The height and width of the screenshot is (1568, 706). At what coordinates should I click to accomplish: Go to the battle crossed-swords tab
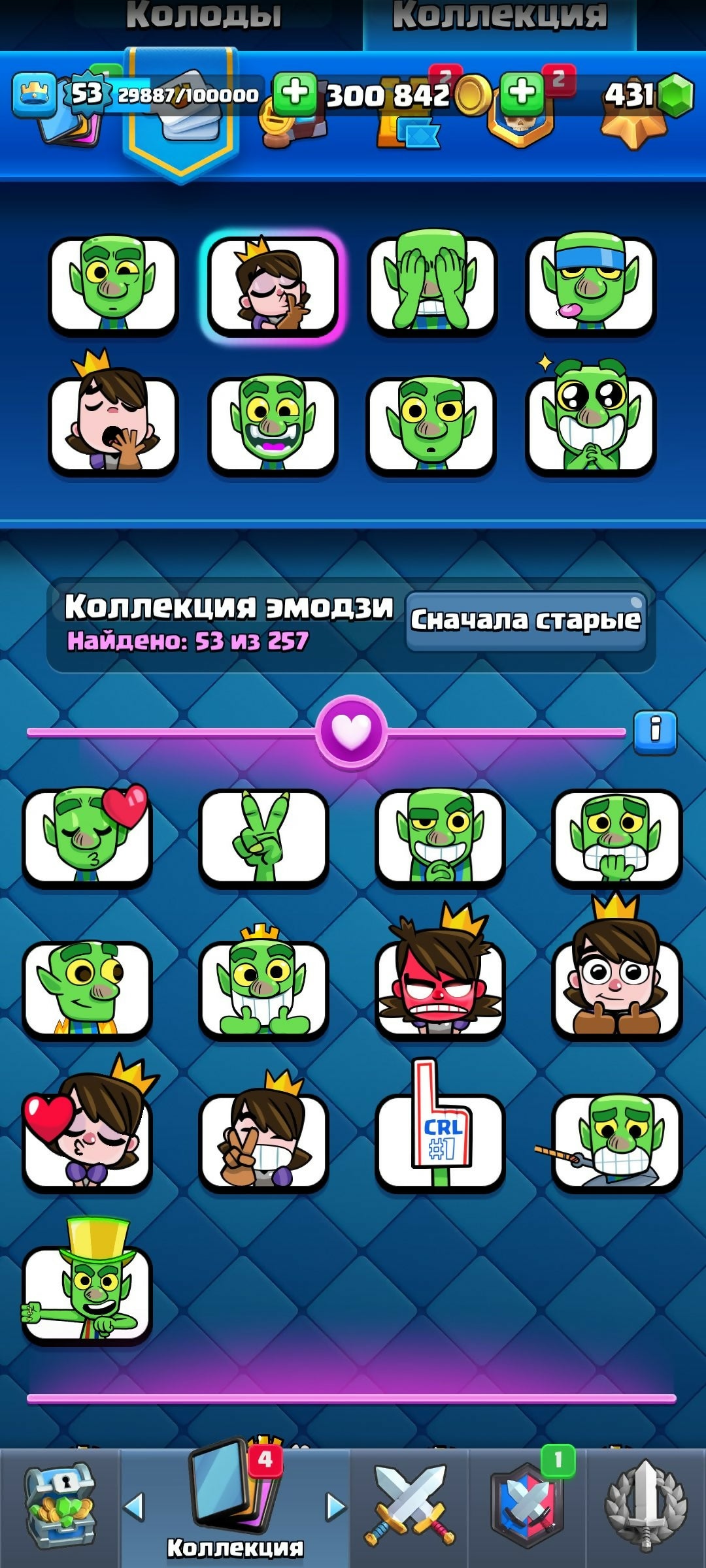(x=409, y=1507)
